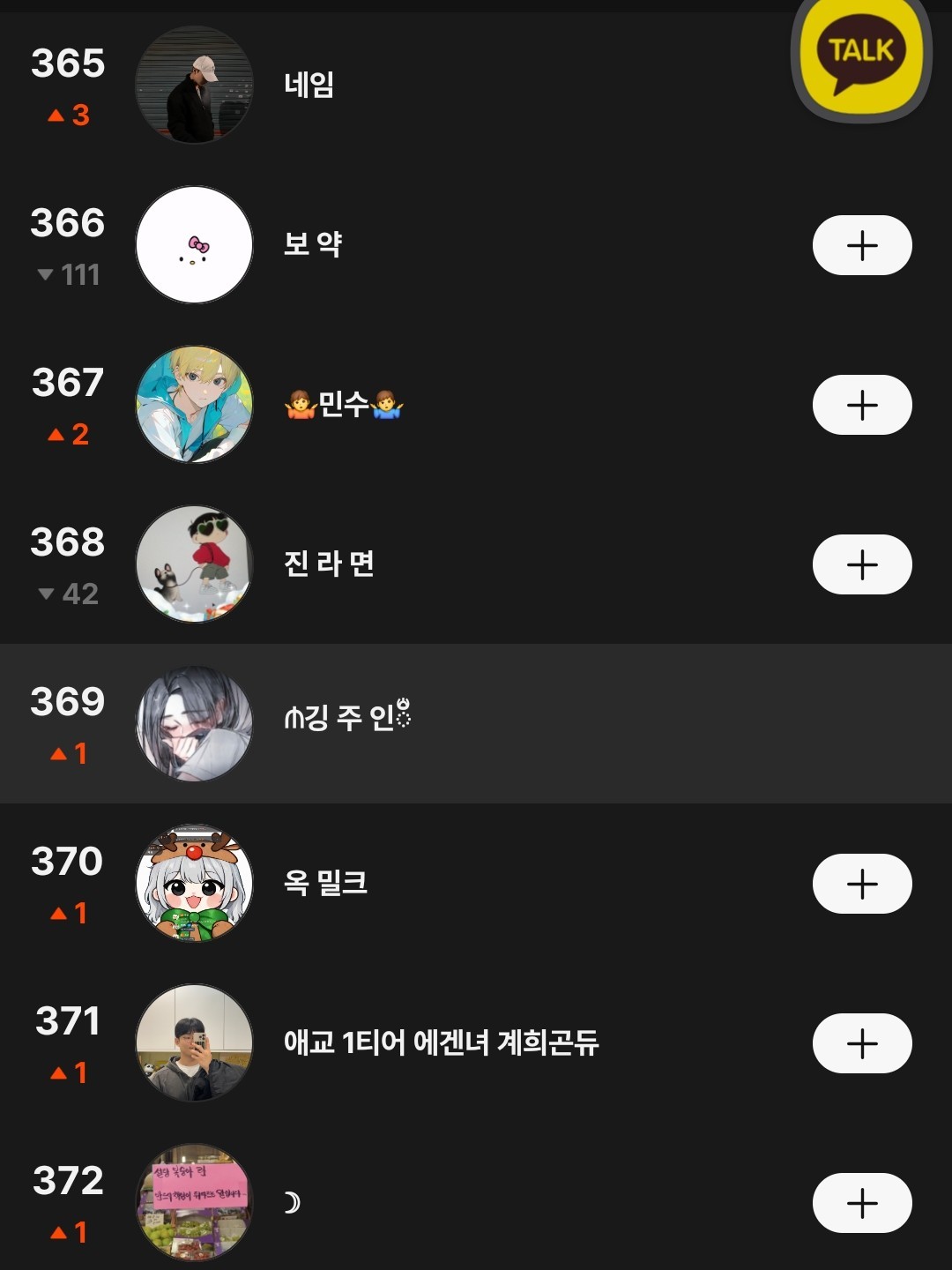952x1270 pixels.
Task: Open 진 라 면's ranking row
Action: pyautogui.click(x=329, y=564)
